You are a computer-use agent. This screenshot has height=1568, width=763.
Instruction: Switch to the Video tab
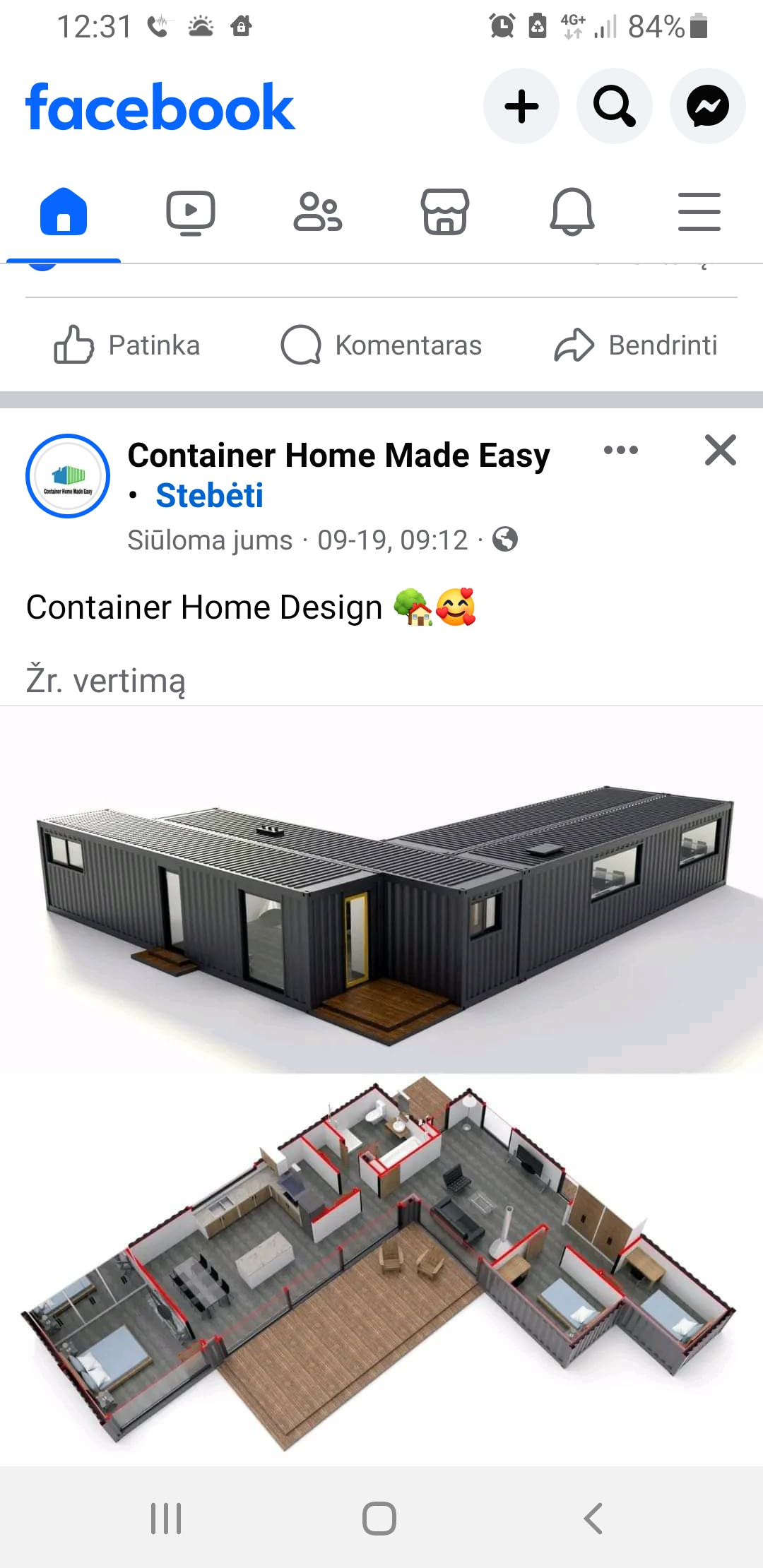point(191,212)
